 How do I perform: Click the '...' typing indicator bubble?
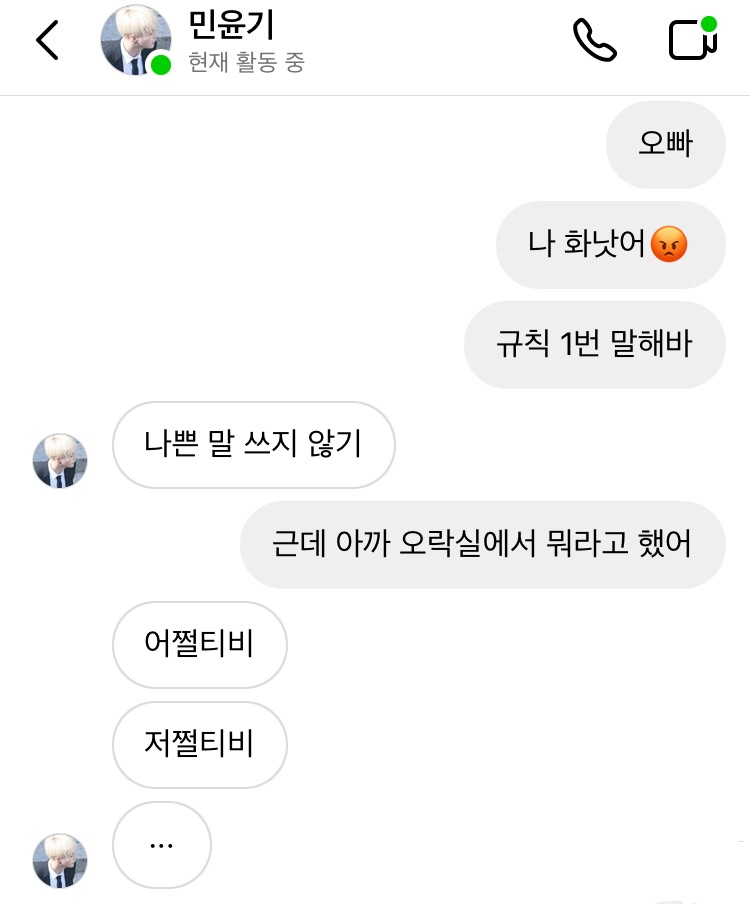[161, 845]
